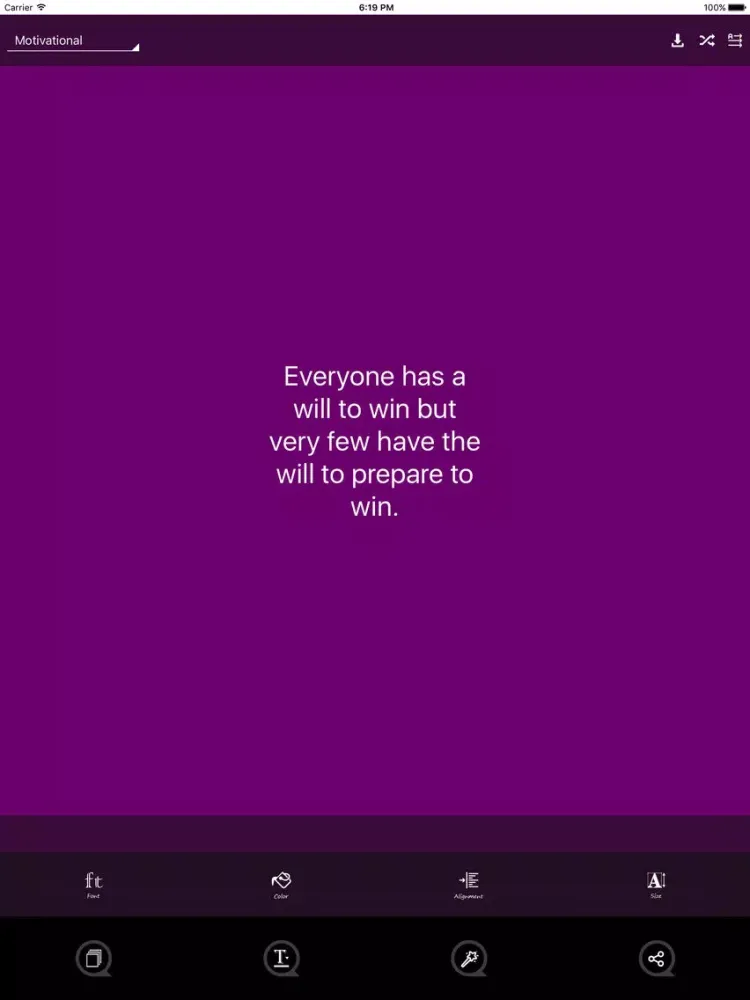
Task: Open the Font options
Action: pyautogui.click(x=93, y=884)
